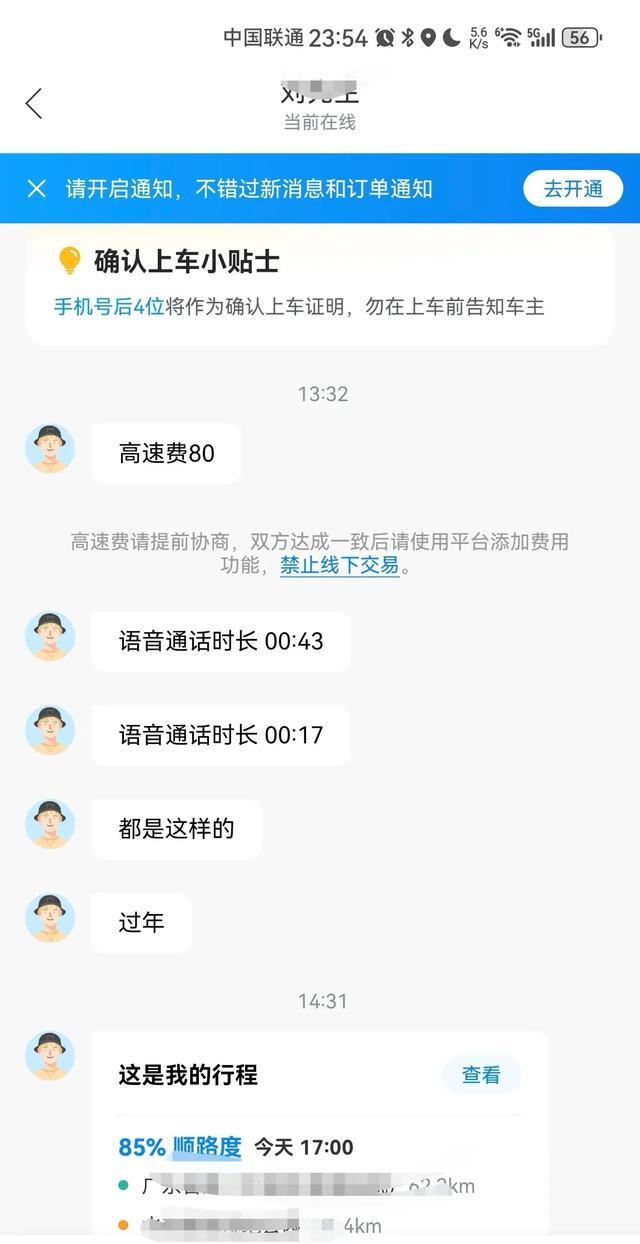Image resolution: width=640 pixels, height=1244 pixels.
Task: Open the 禁止线下交易 link
Action: coord(339,566)
